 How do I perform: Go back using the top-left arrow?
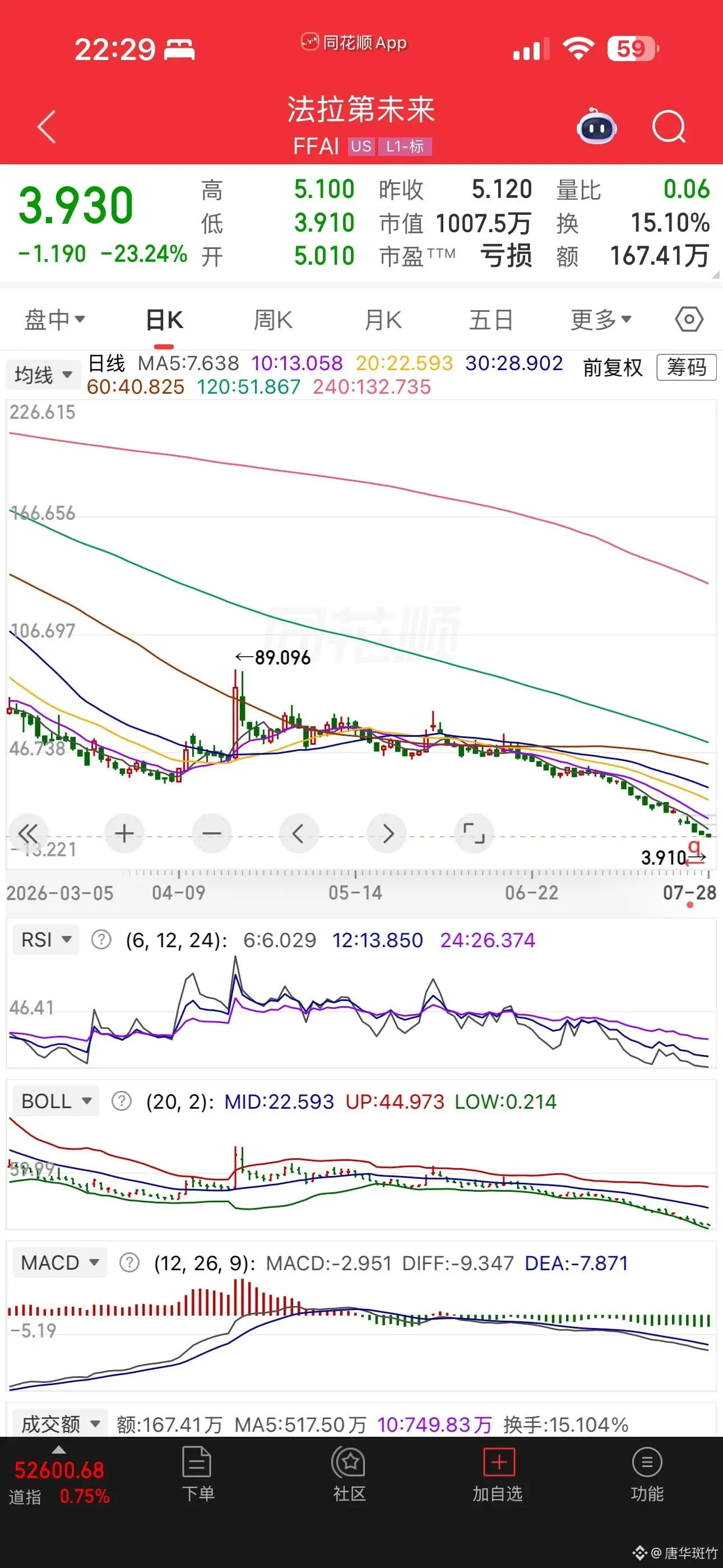pyautogui.click(x=47, y=127)
